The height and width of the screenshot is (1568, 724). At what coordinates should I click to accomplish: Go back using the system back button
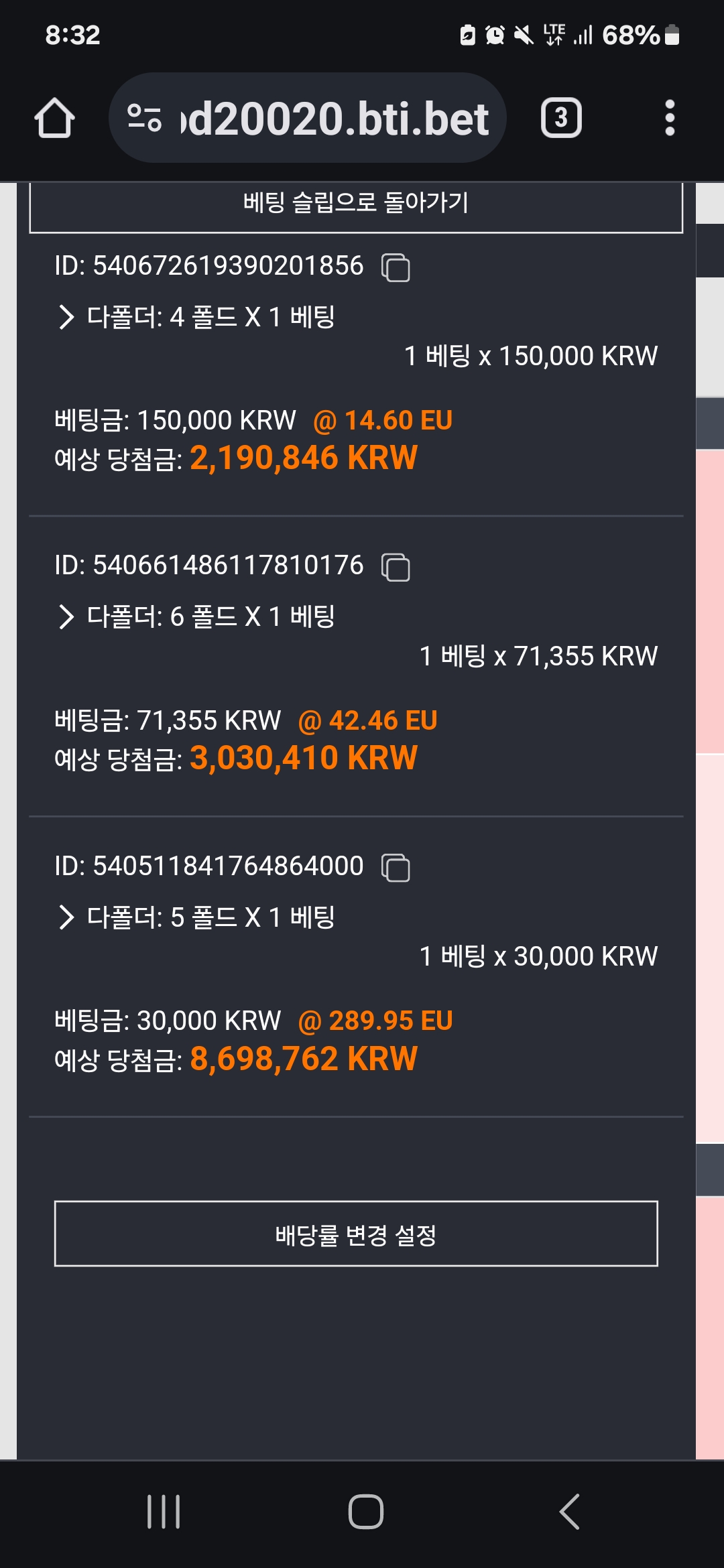(x=569, y=1512)
